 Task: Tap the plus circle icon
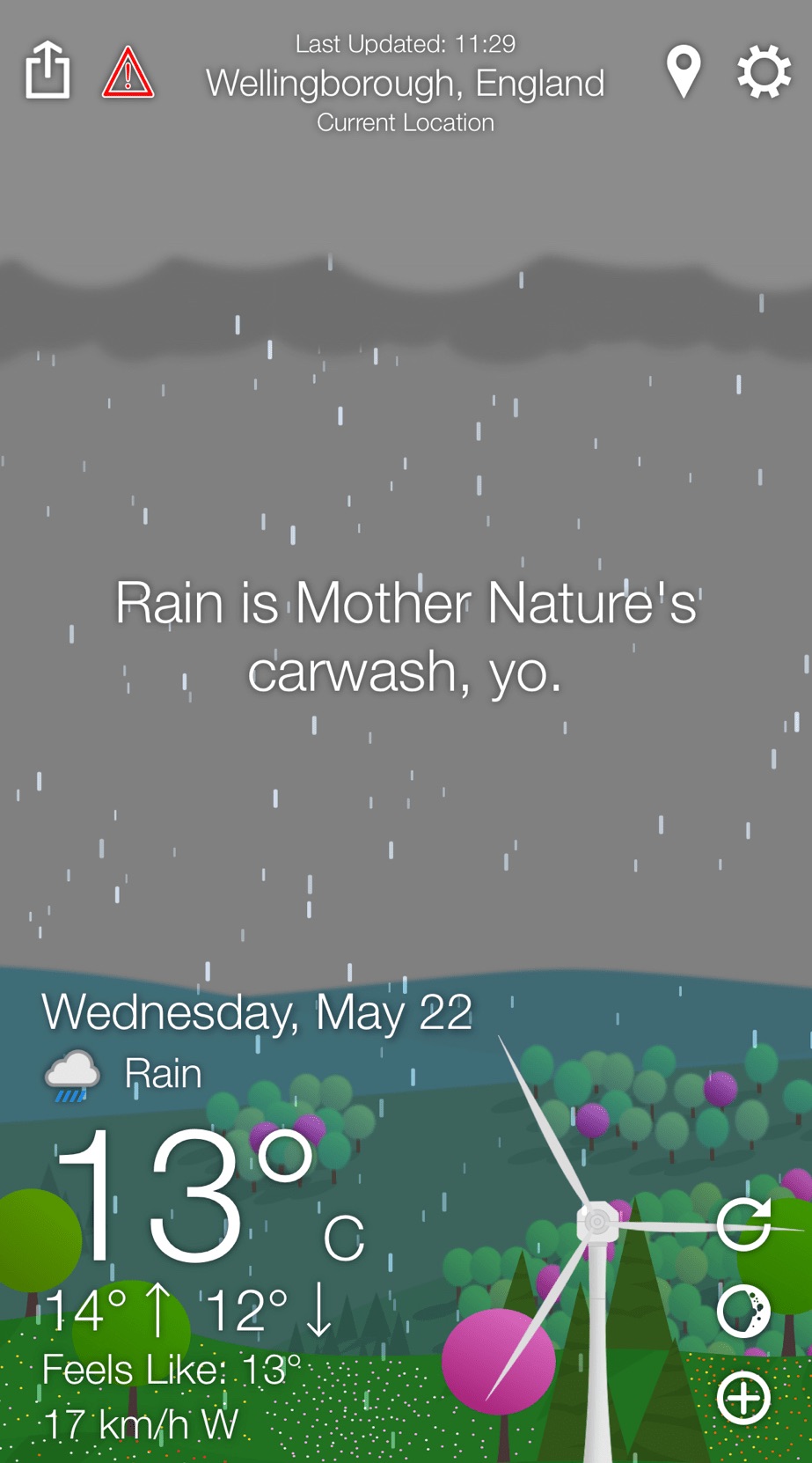click(744, 1398)
